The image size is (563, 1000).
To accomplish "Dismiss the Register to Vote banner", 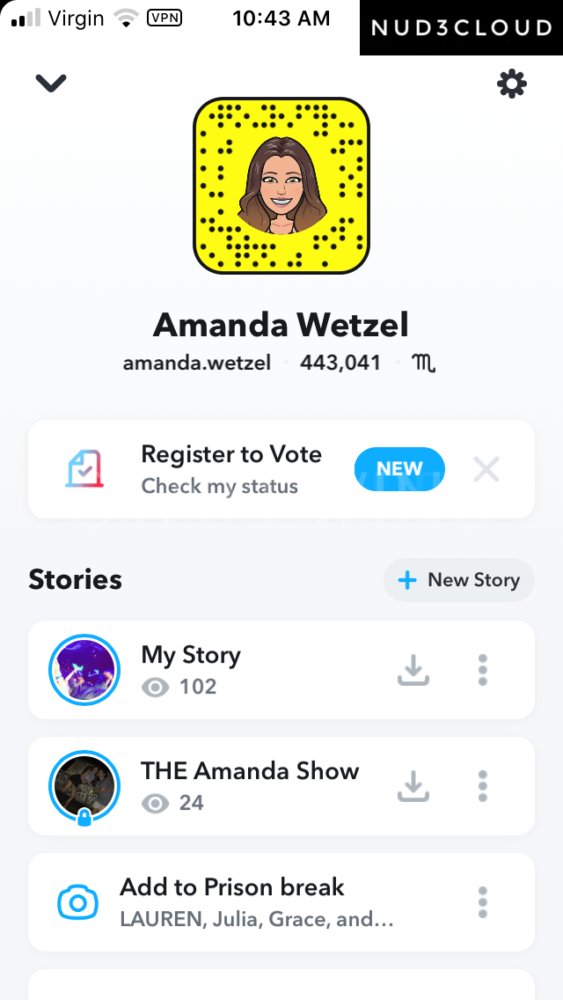I will click(x=486, y=470).
